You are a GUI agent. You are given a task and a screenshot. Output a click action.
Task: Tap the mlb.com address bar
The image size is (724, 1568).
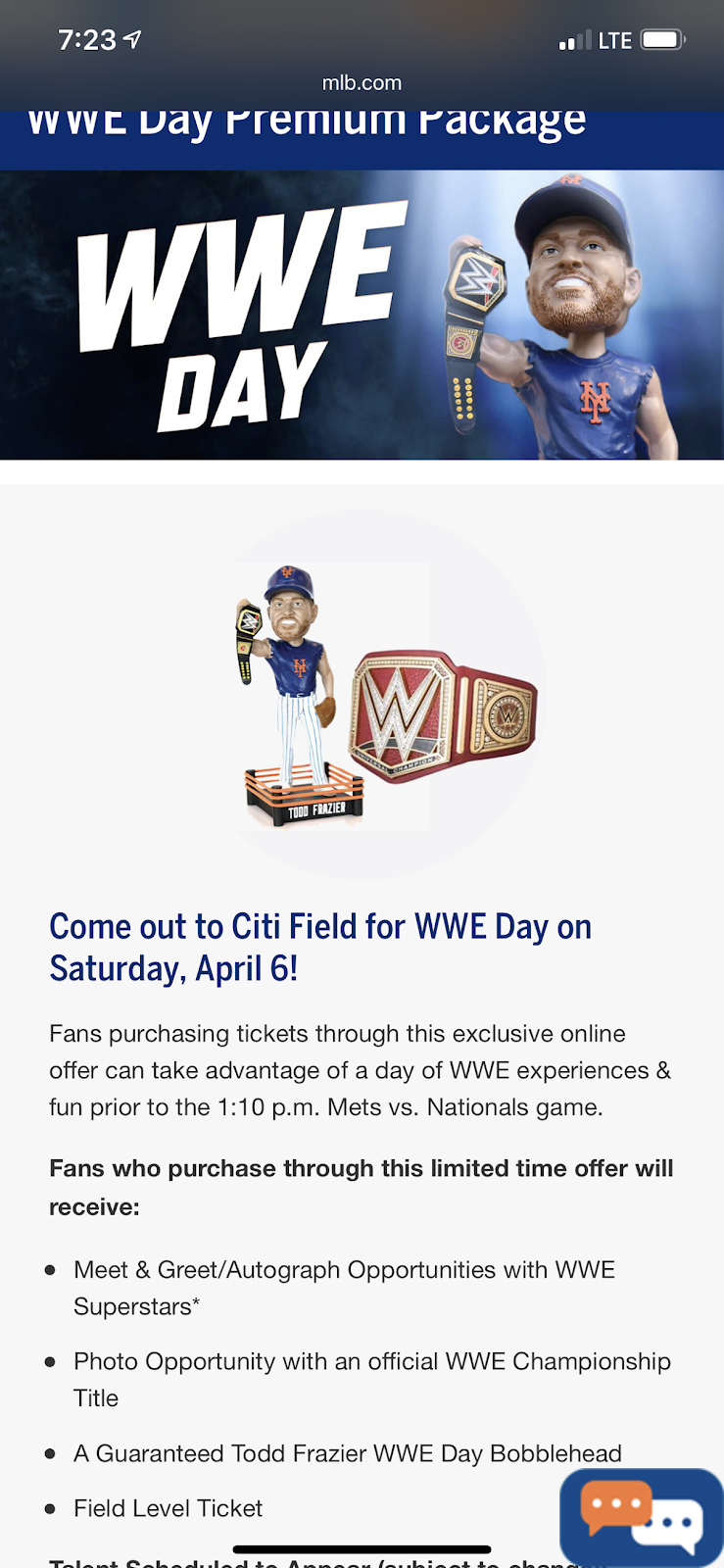click(362, 83)
